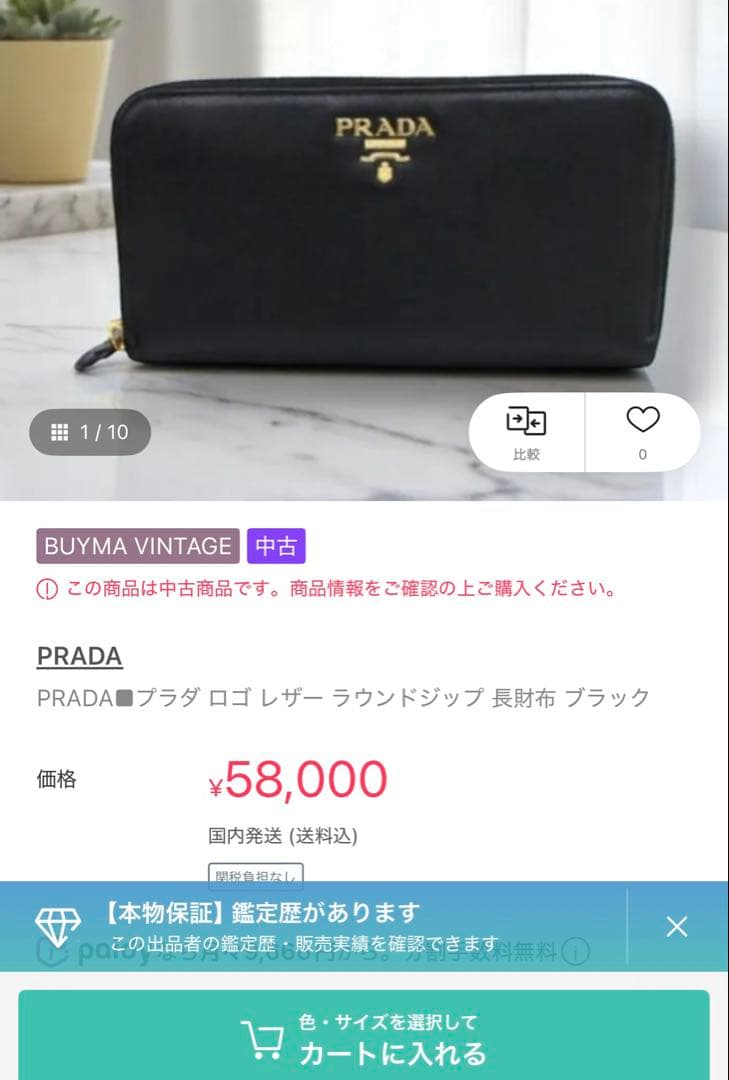Open the image gallery grid icon
This screenshot has height=1080, width=729.
click(x=60, y=431)
